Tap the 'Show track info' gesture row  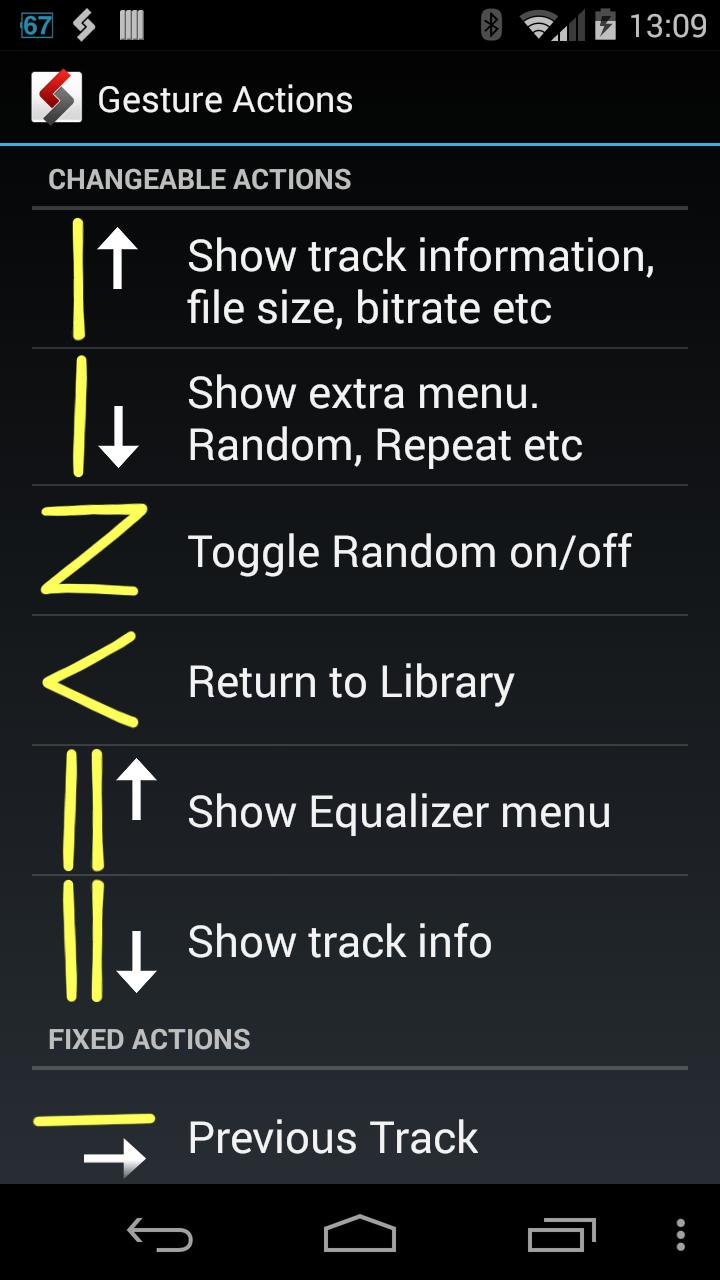[x=360, y=941]
